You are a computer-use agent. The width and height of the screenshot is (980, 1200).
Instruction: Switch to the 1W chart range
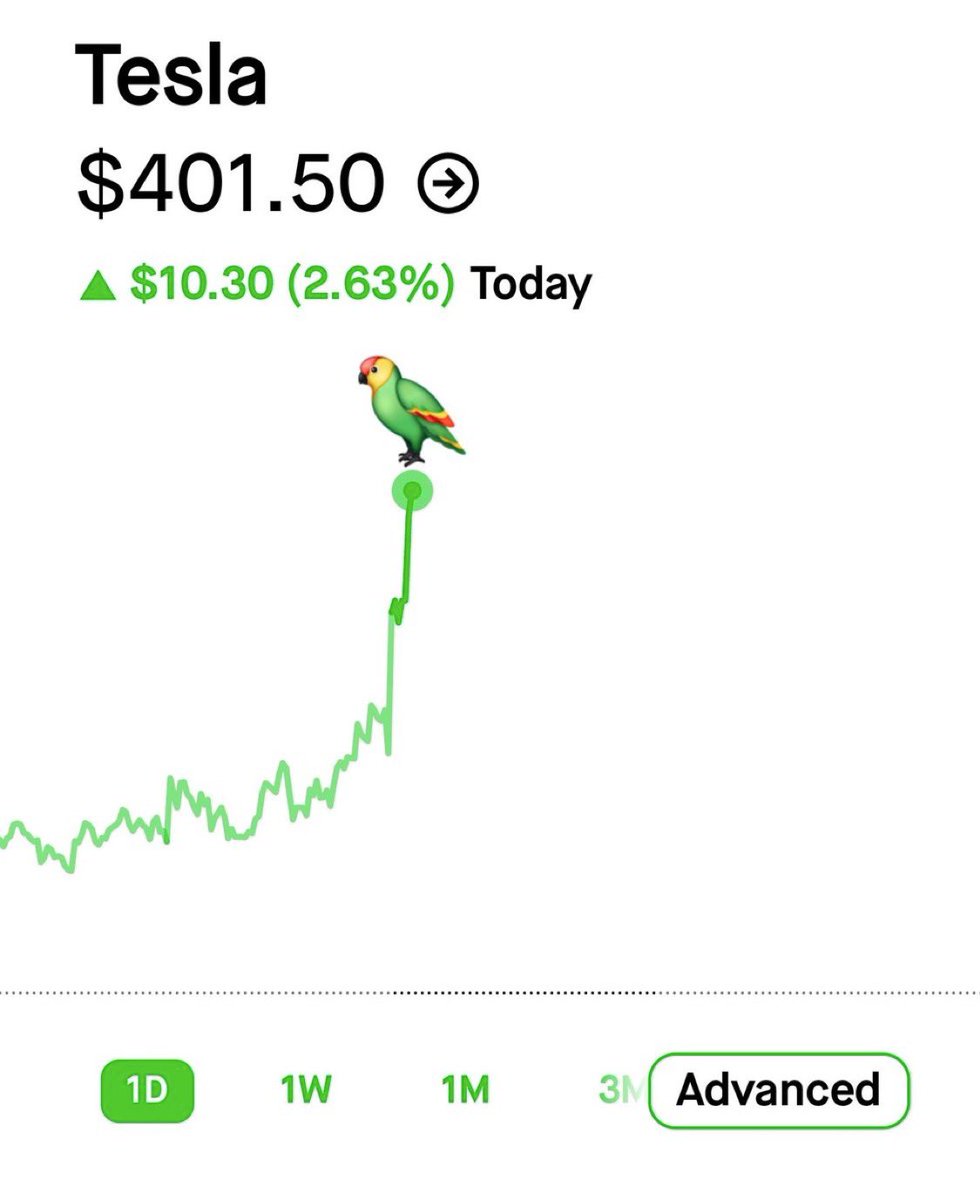[x=306, y=1089]
